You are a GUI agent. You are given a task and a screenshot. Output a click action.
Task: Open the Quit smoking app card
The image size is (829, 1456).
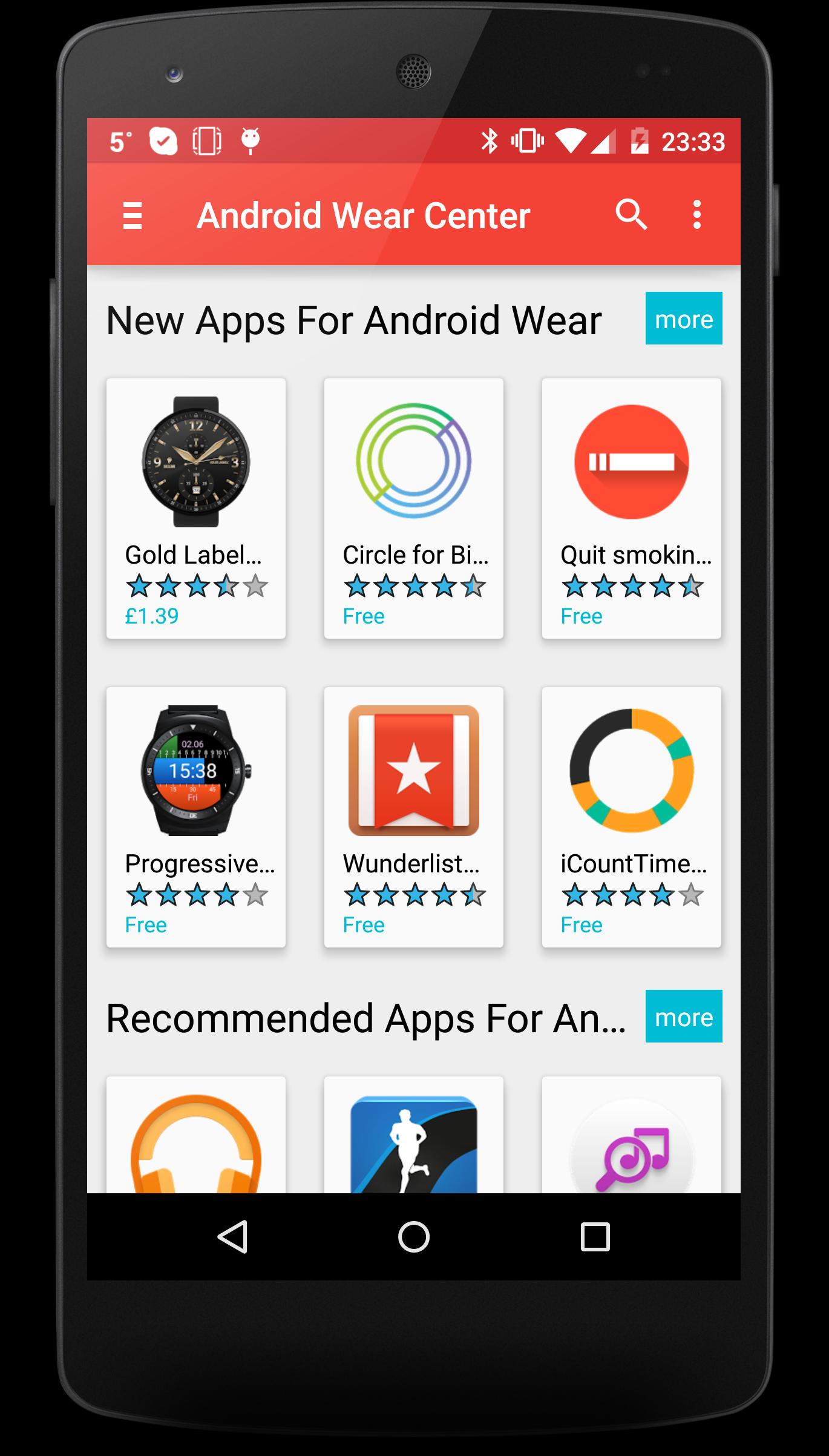[632, 509]
